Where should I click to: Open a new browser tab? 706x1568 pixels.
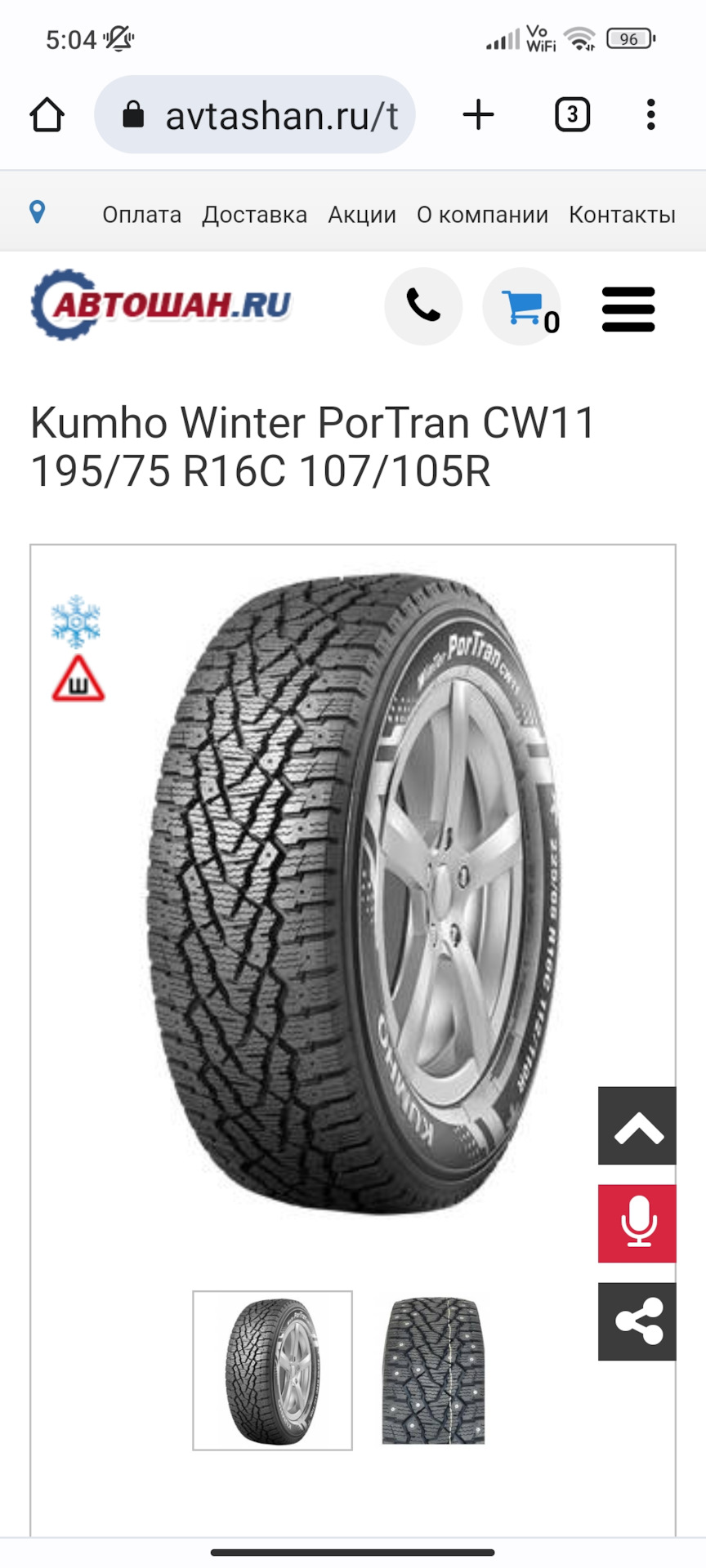478,115
